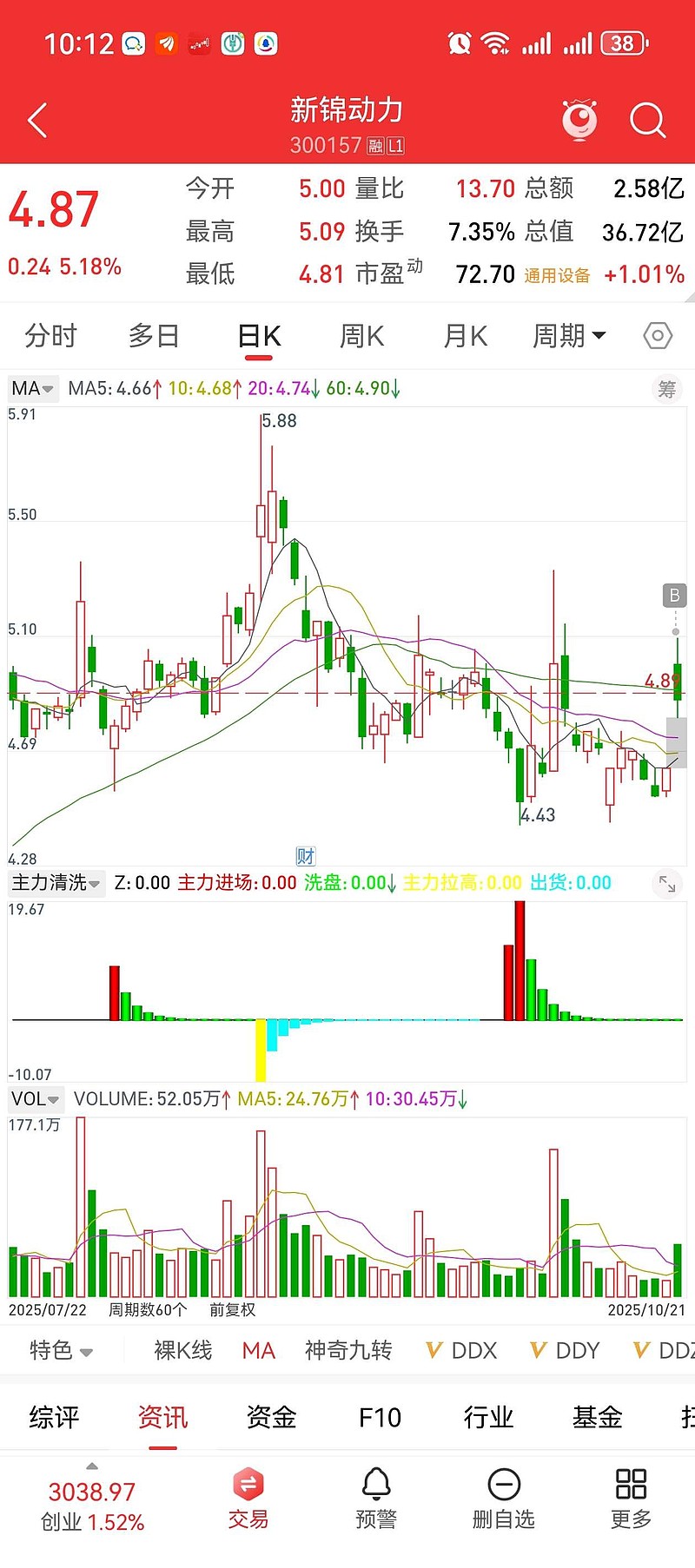The width and height of the screenshot is (695, 1568).
Task: Open 交易 in the bottom bar
Action: tap(248, 1499)
